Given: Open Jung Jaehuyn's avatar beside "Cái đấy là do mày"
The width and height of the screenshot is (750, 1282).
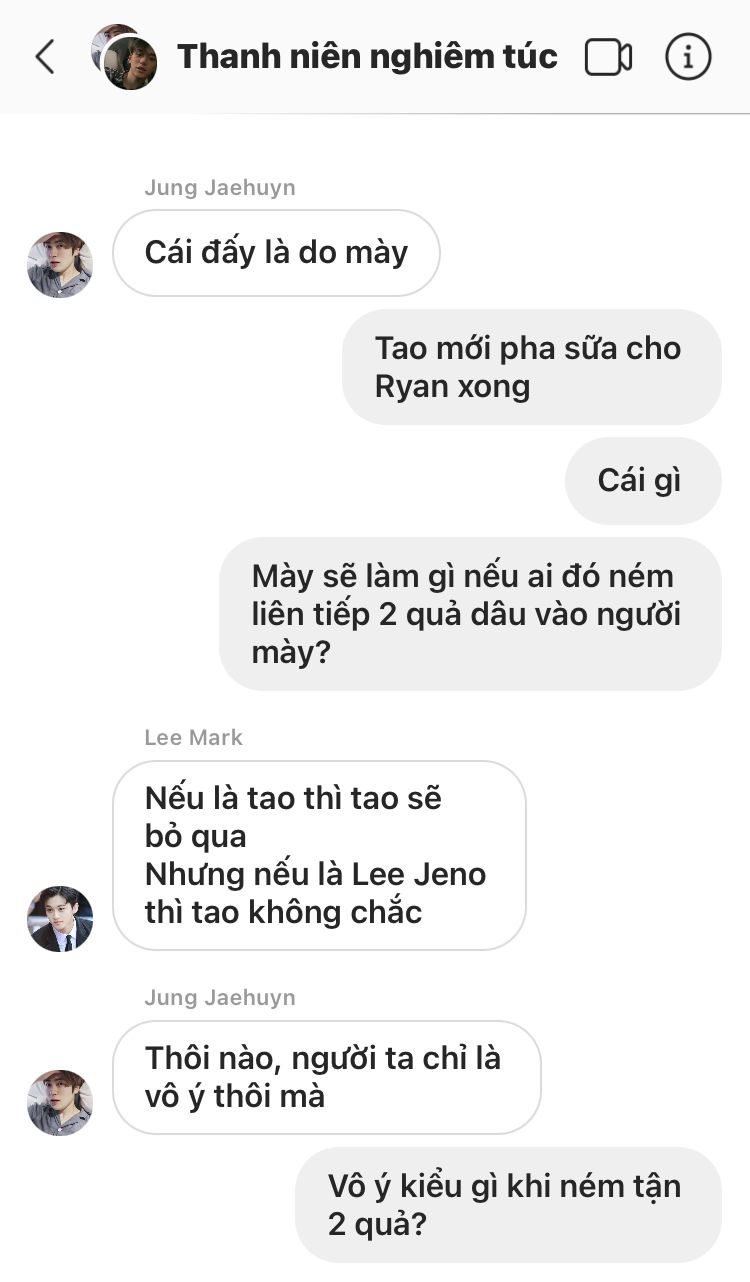Looking at the screenshot, I should click(60, 265).
